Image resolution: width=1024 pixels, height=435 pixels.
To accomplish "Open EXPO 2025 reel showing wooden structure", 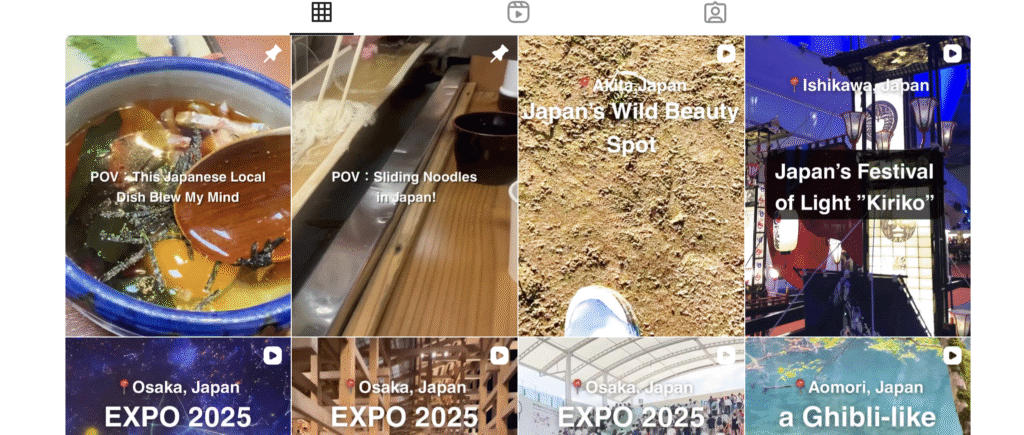I will pos(404,388).
